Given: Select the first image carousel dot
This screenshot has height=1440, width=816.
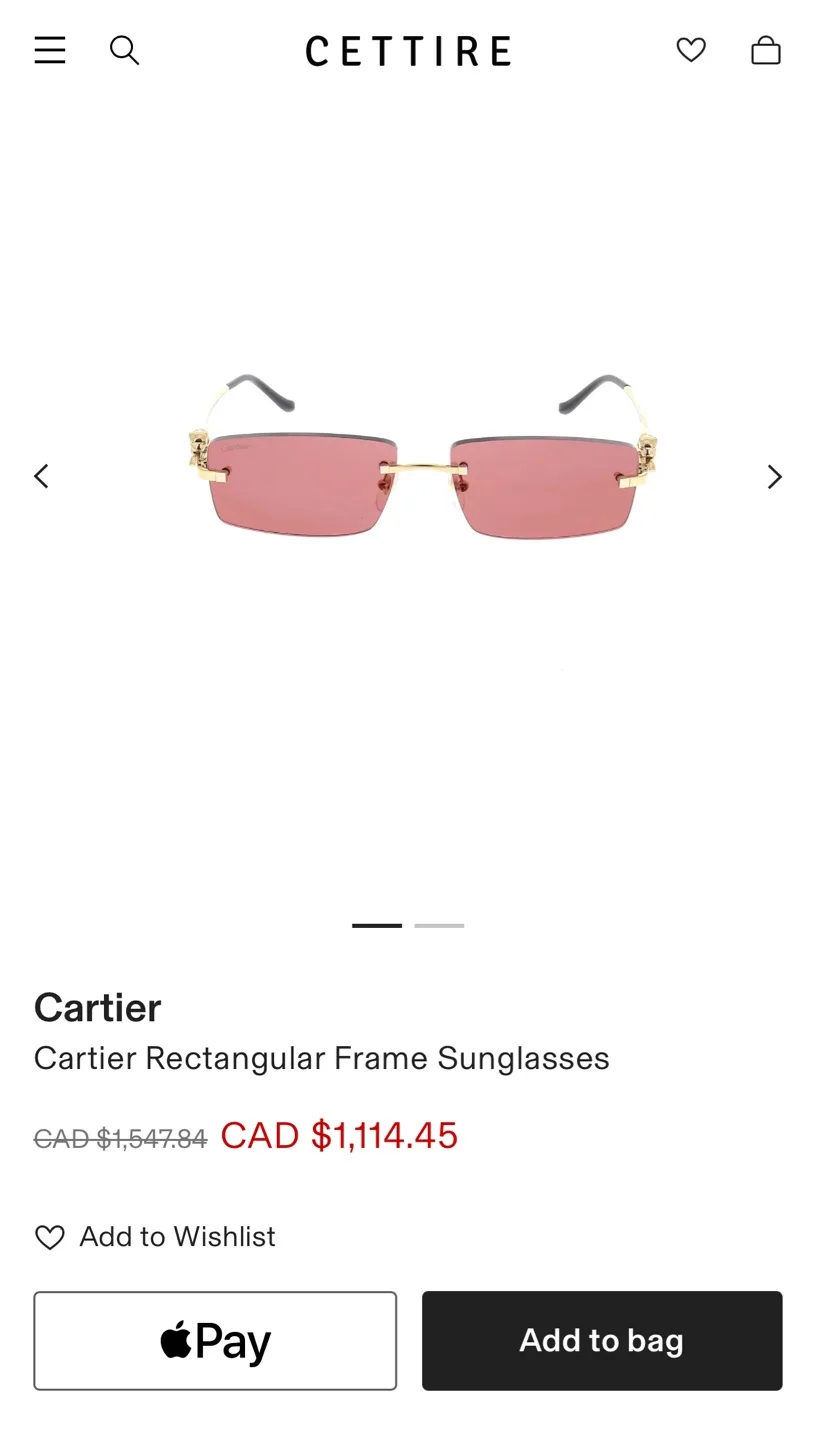Looking at the screenshot, I should [x=377, y=925].
